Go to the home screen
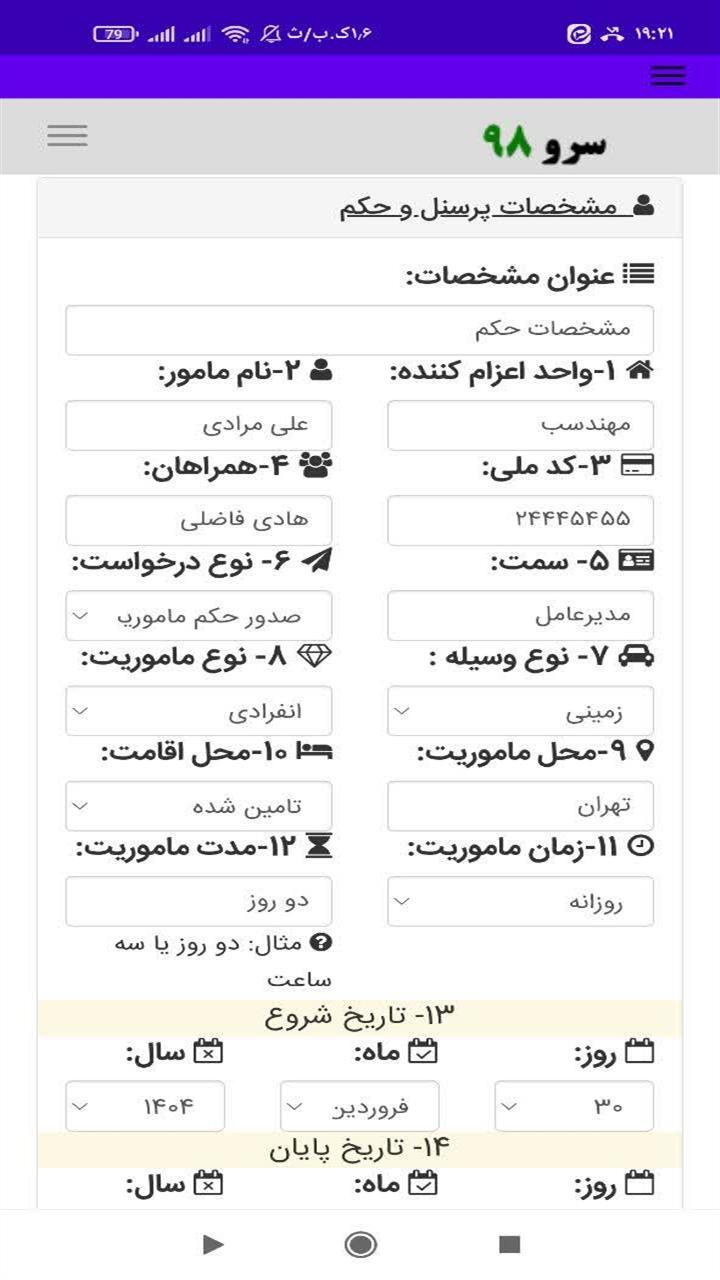Viewport: 720px width, 1280px height. tap(360, 1244)
